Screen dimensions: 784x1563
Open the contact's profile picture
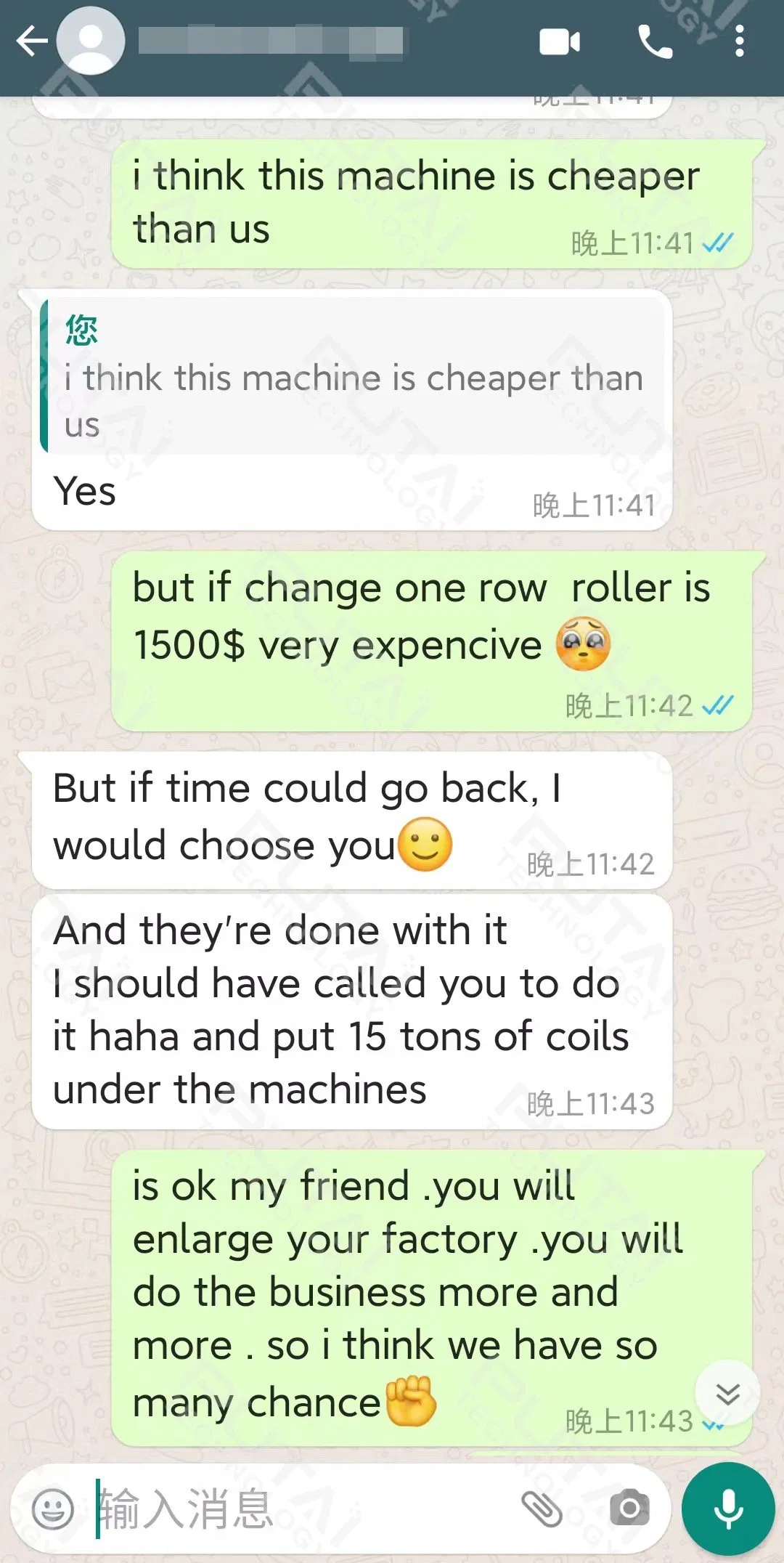91,41
